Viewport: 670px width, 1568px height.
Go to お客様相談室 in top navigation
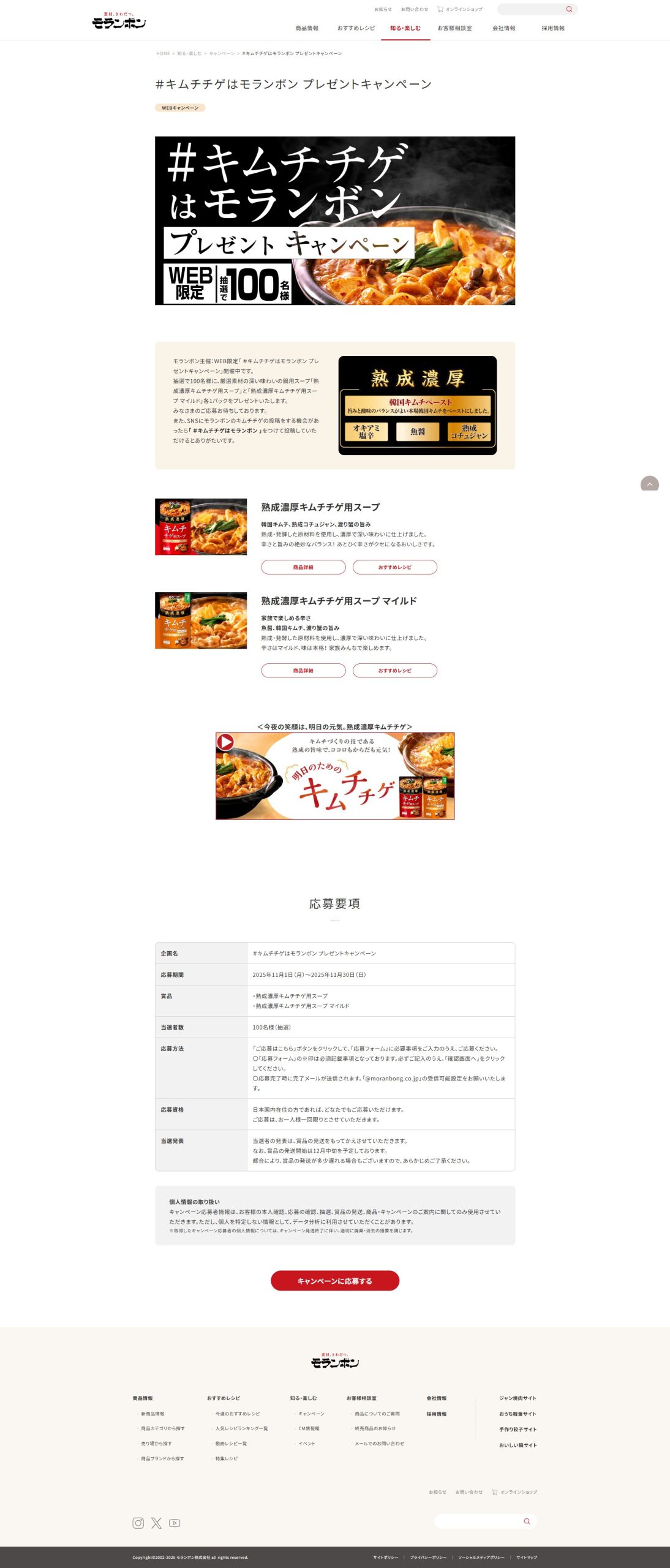tap(454, 28)
